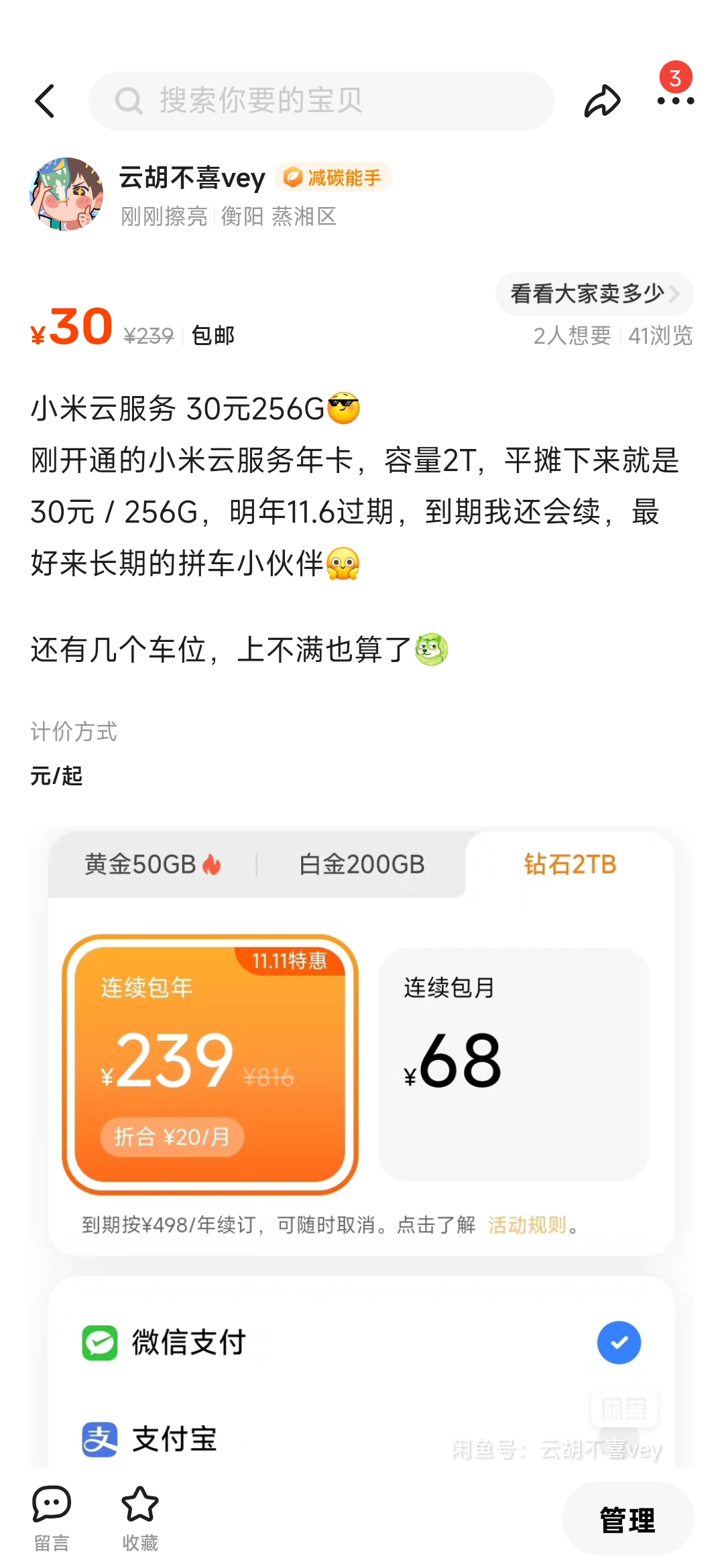724x1568 pixels.
Task: Open 看看大家卖多少 price comparison
Action: tap(595, 293)
